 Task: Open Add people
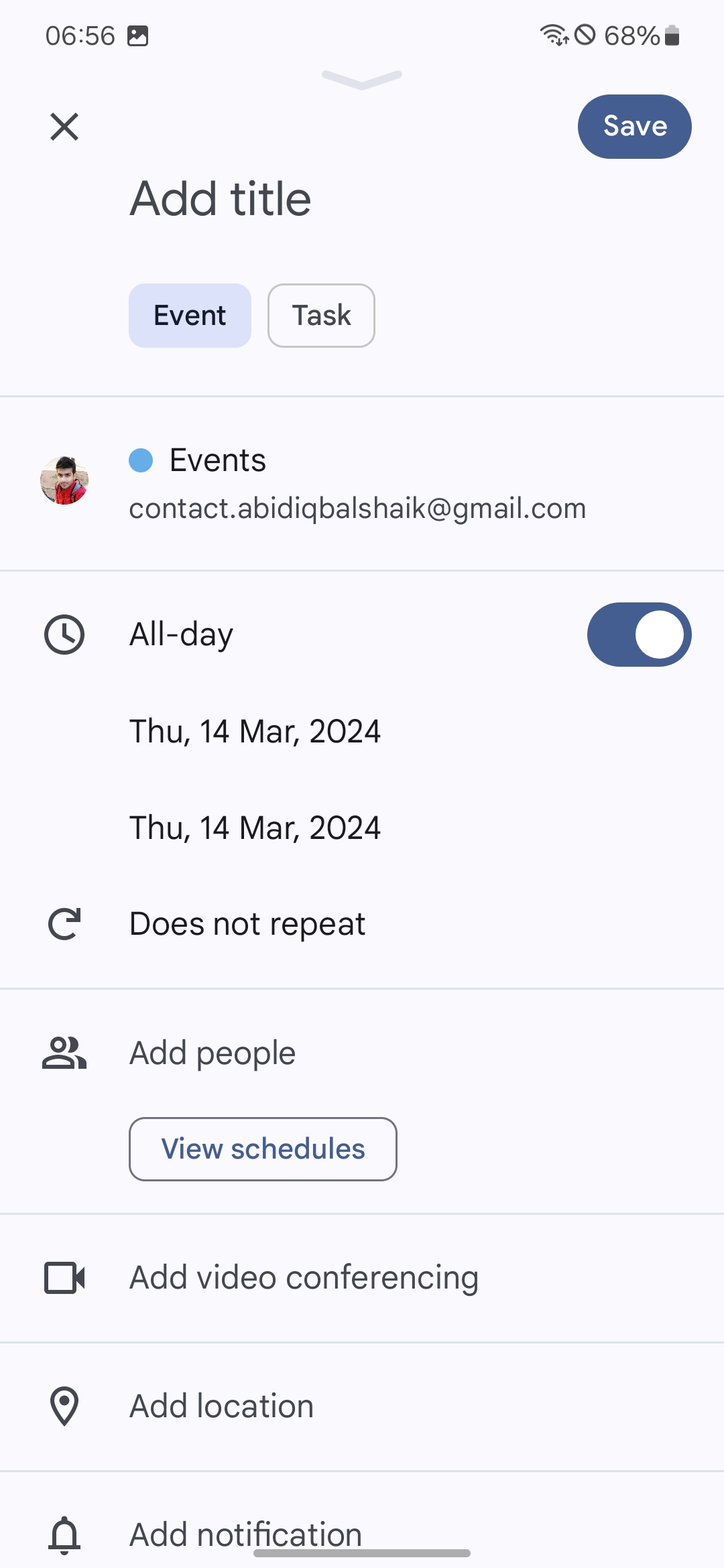click(212, 1053)
